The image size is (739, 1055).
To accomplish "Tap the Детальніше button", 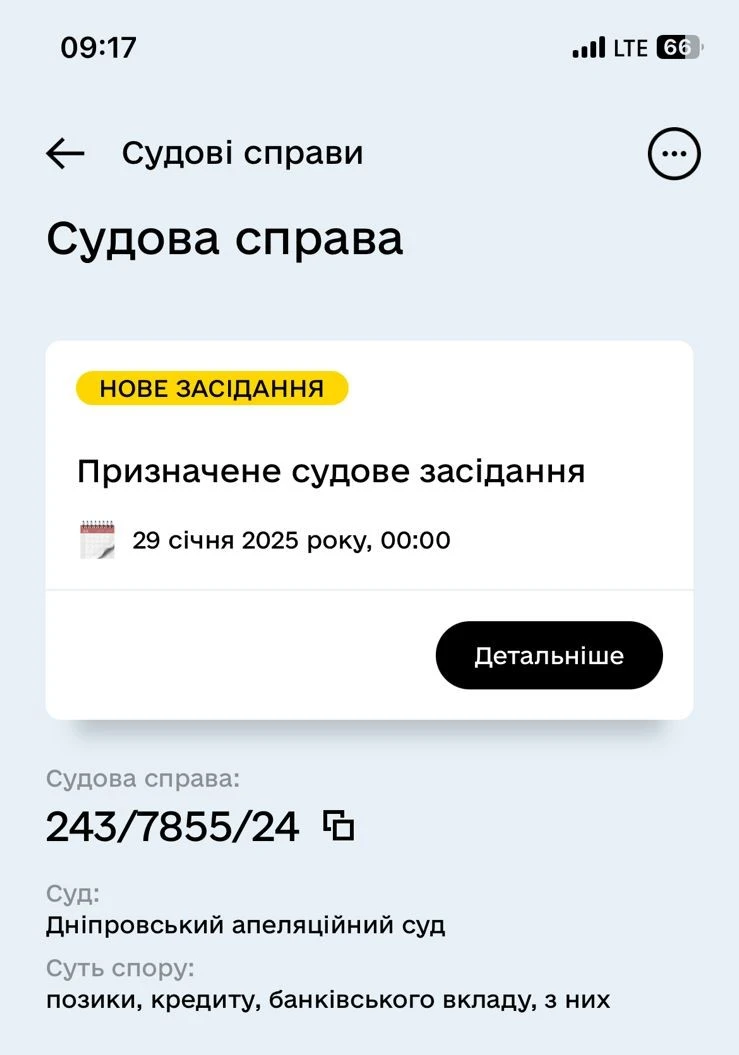I will click(x=549, y=656).
